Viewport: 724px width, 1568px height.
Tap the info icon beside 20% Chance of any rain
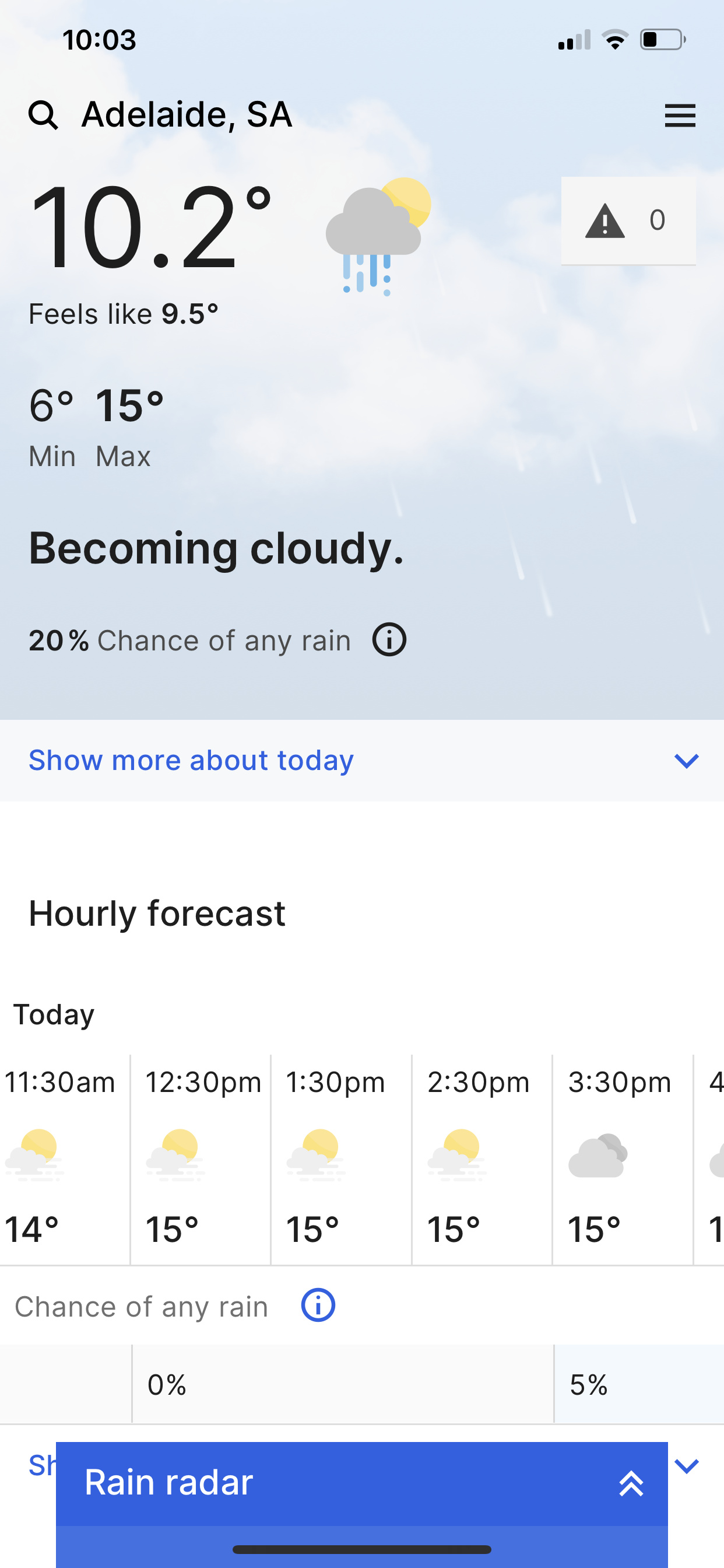point(389,640)
